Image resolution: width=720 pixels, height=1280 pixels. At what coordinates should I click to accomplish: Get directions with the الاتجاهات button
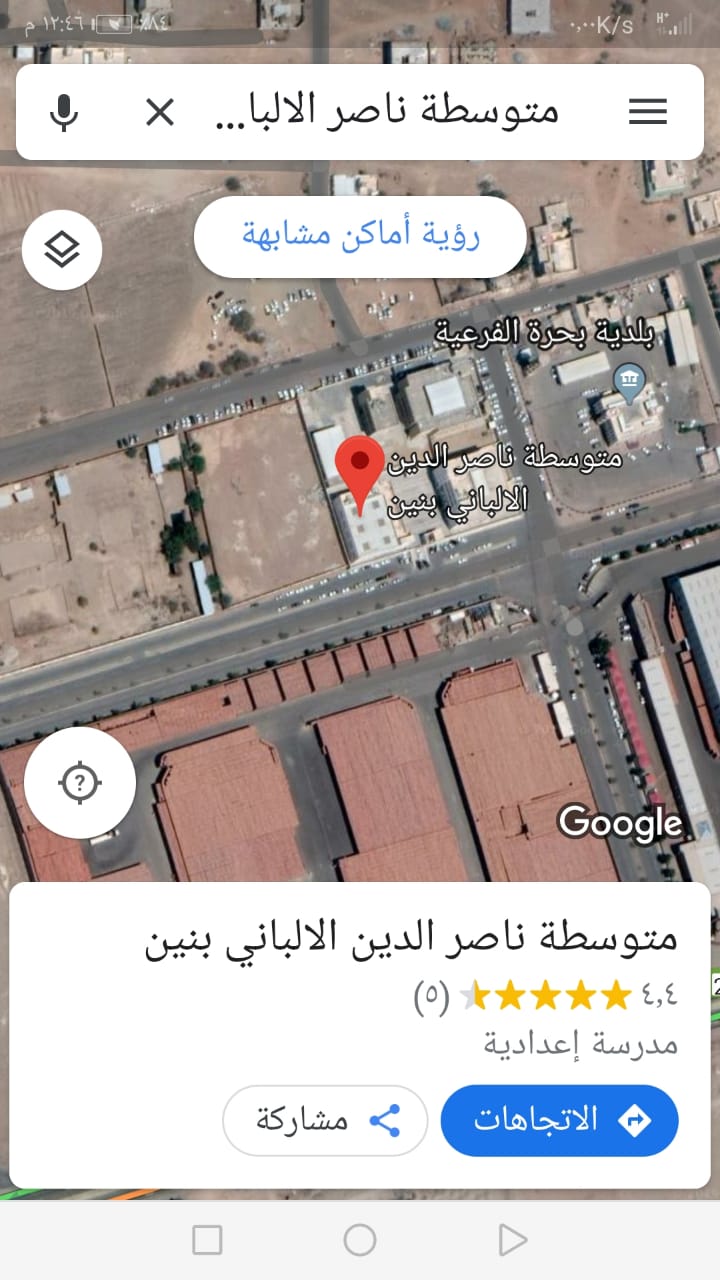[560, 1120]
